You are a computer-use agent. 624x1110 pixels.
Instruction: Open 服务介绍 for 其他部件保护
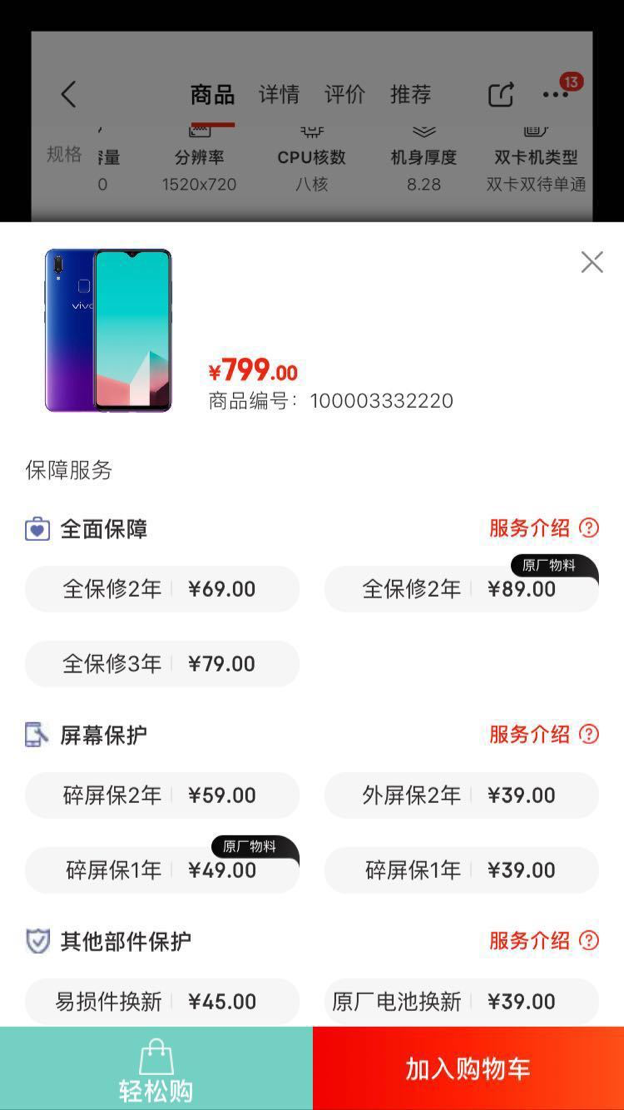point(543,940)
